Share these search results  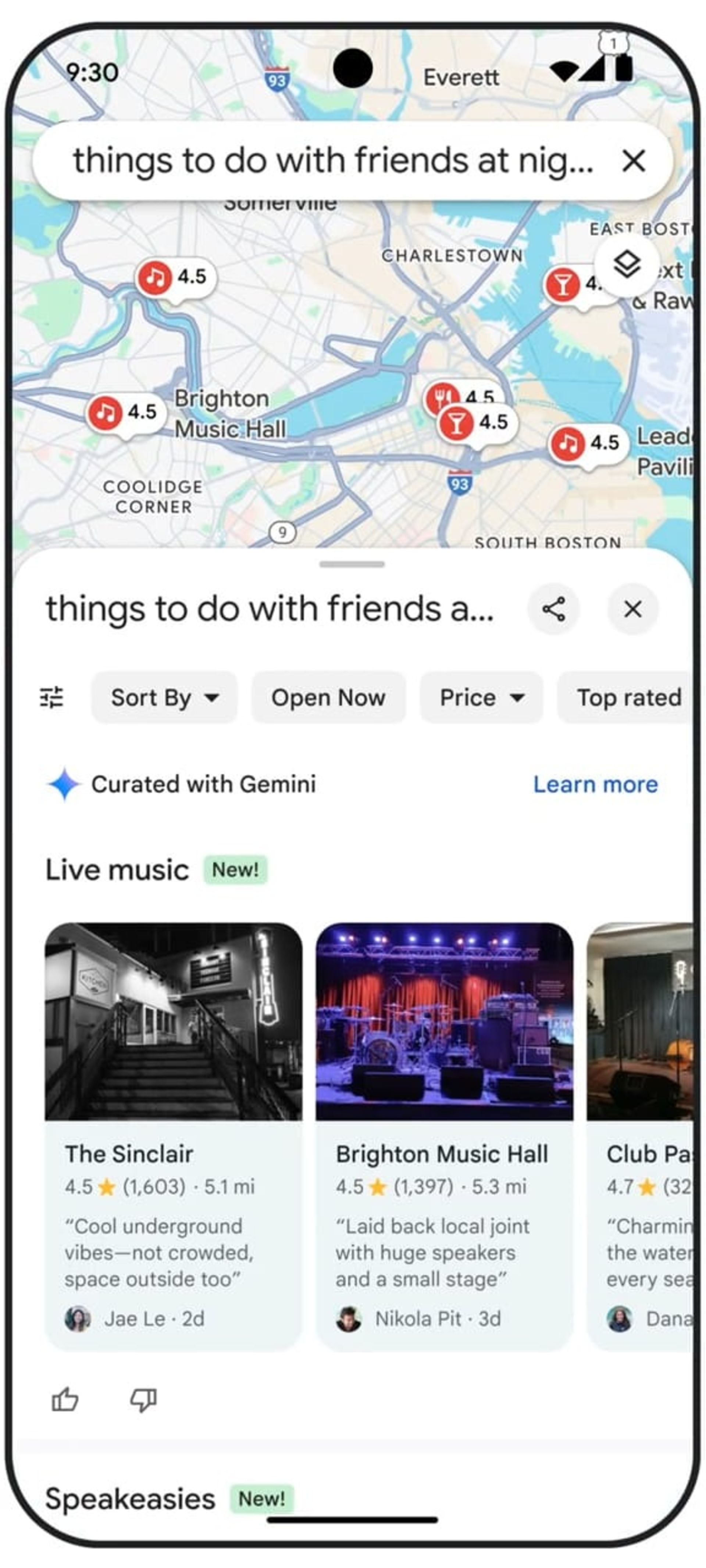[x=553, y=609]
